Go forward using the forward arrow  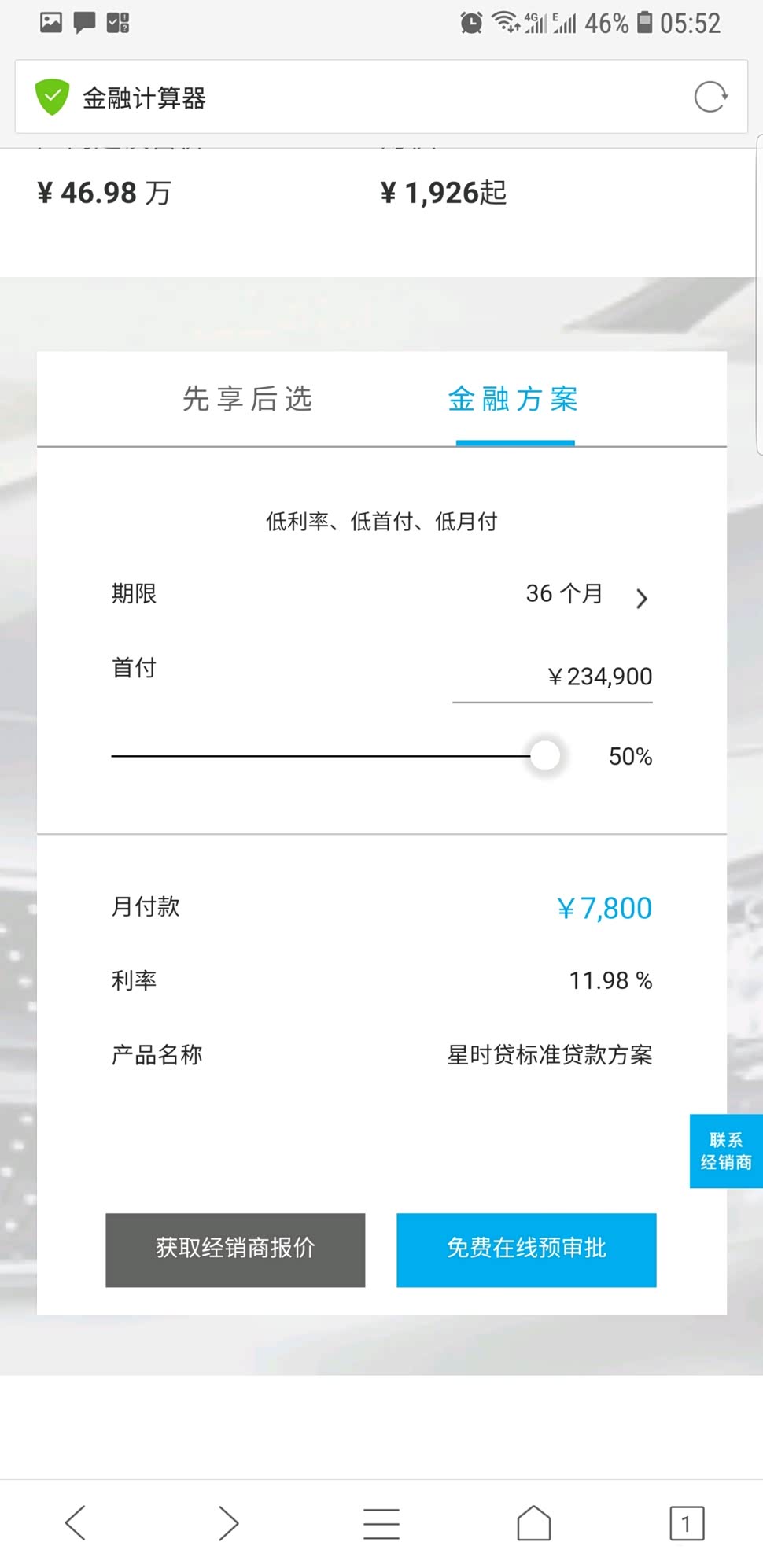pyautogui.click(x=228, y=1523)
